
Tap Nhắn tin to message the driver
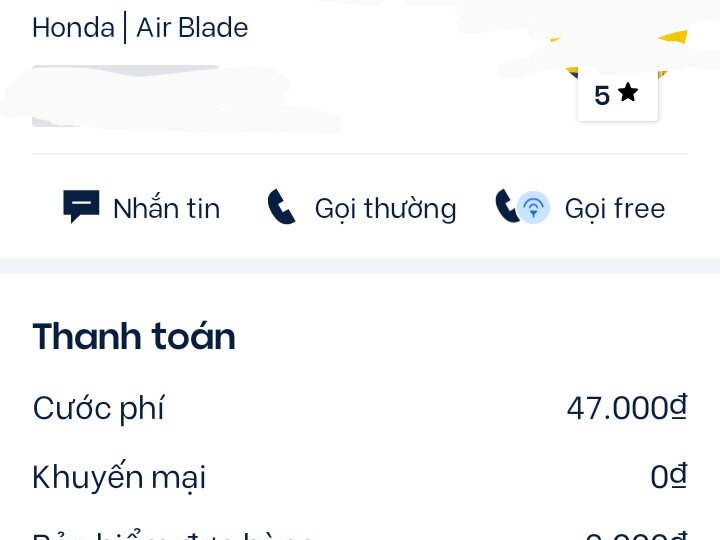pyautogui.click(x=142, y=208)
